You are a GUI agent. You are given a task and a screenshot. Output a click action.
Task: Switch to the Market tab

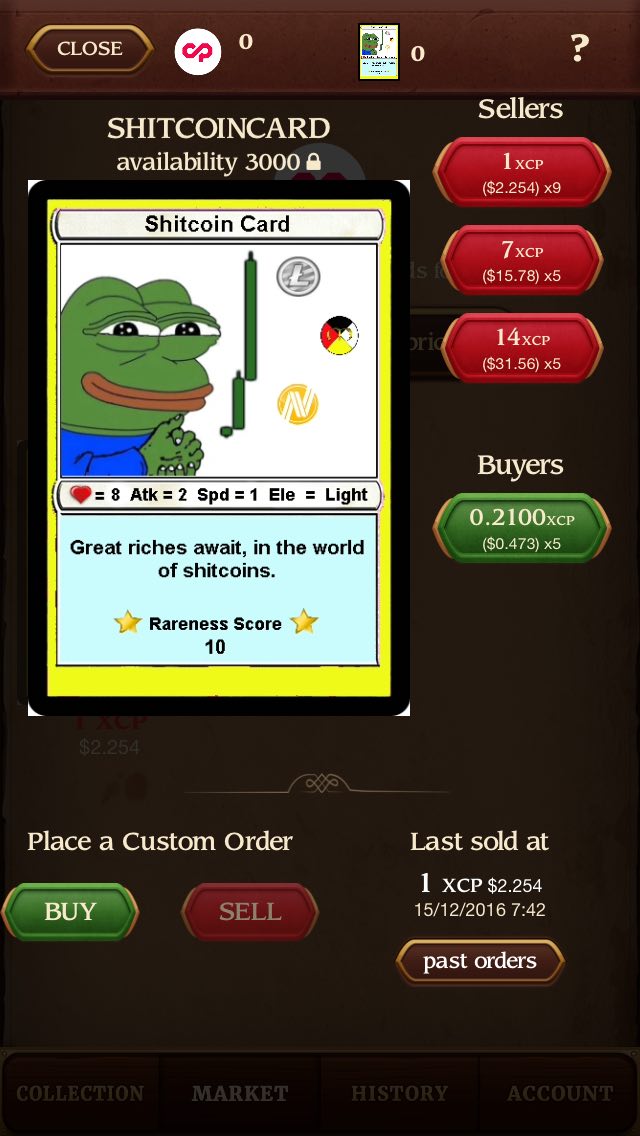click(x=240, y=1093)
